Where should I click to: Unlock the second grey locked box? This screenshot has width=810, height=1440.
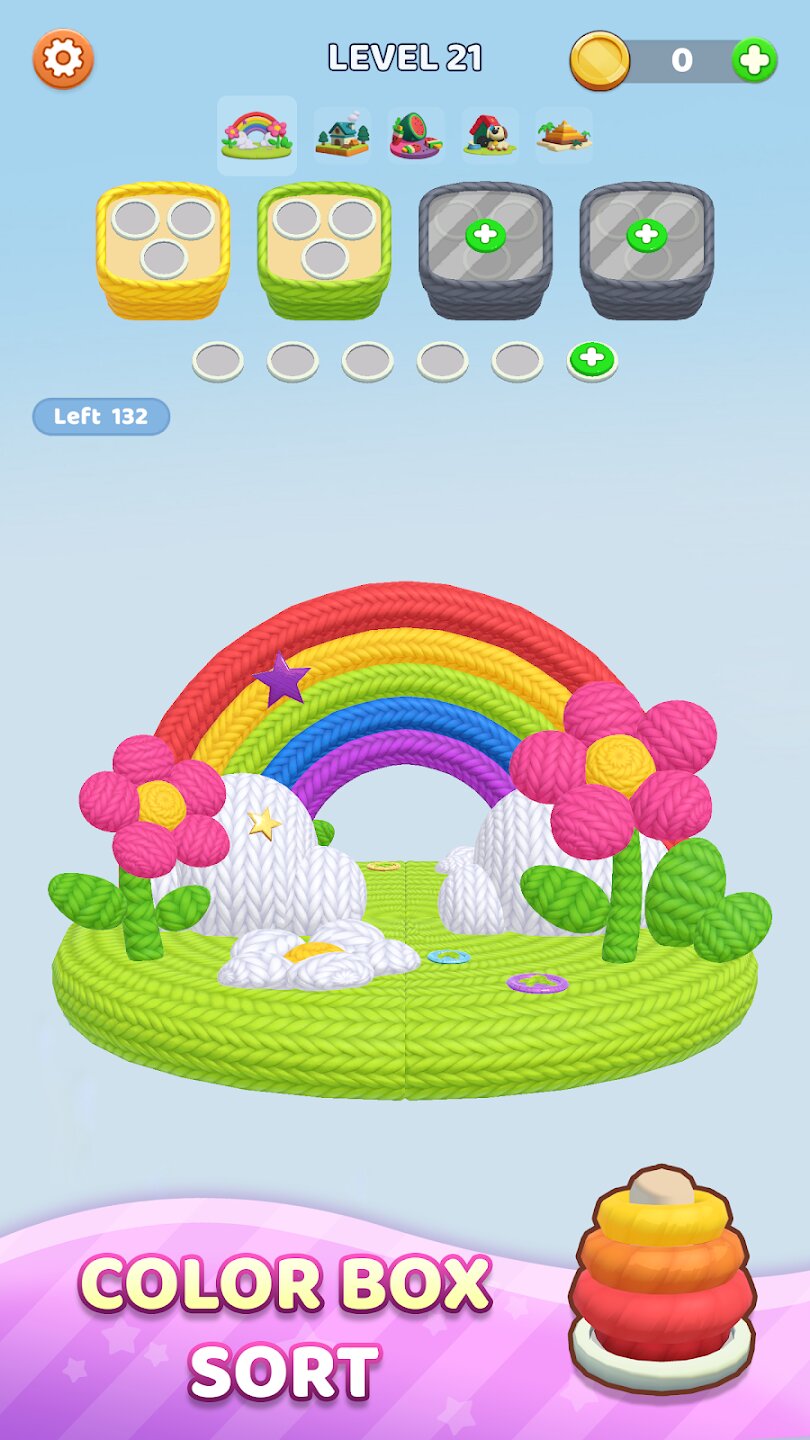click(646, 236)
